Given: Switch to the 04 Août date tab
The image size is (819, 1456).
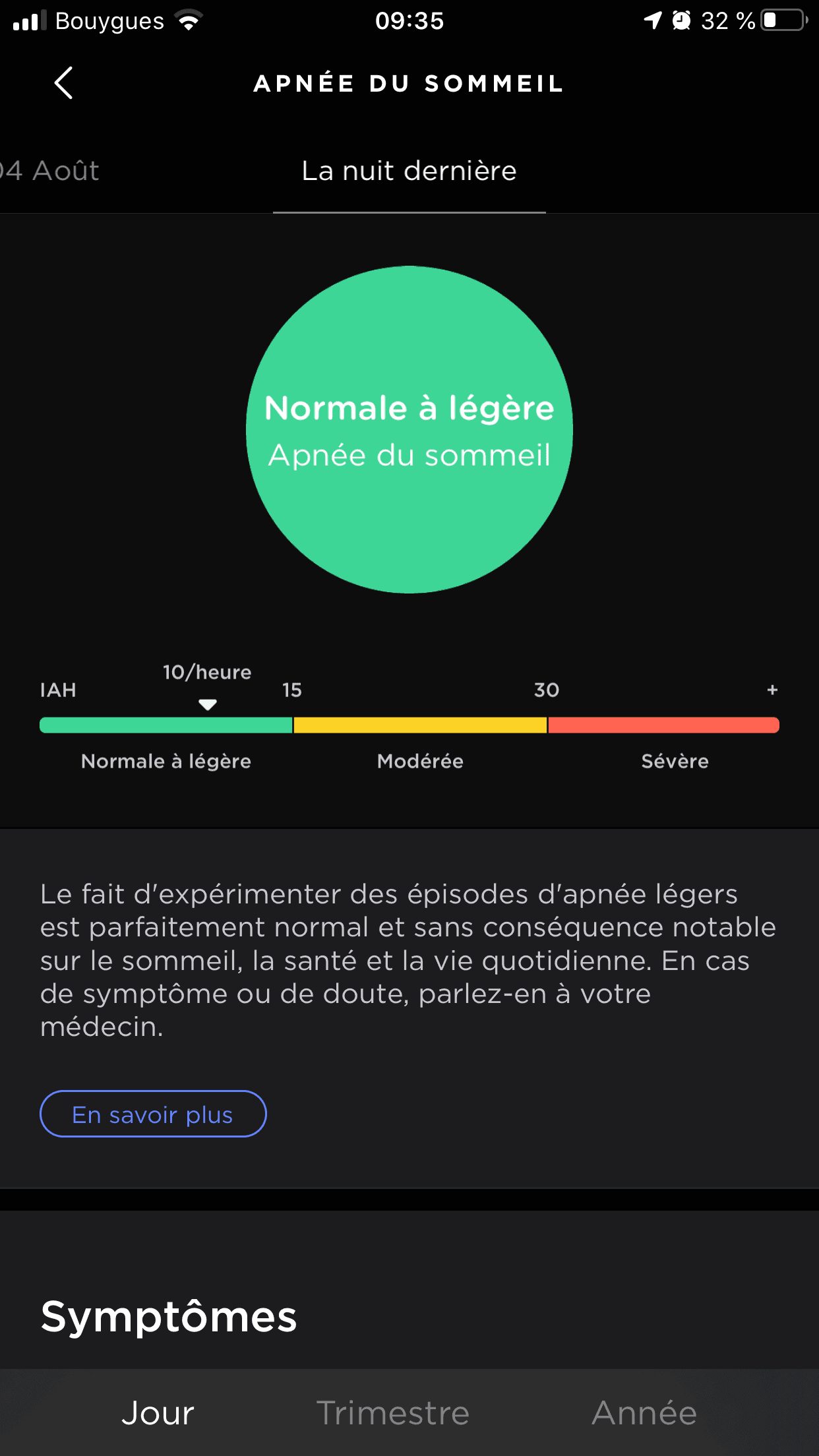Looking at the screenshot, I should coord(49,171).
